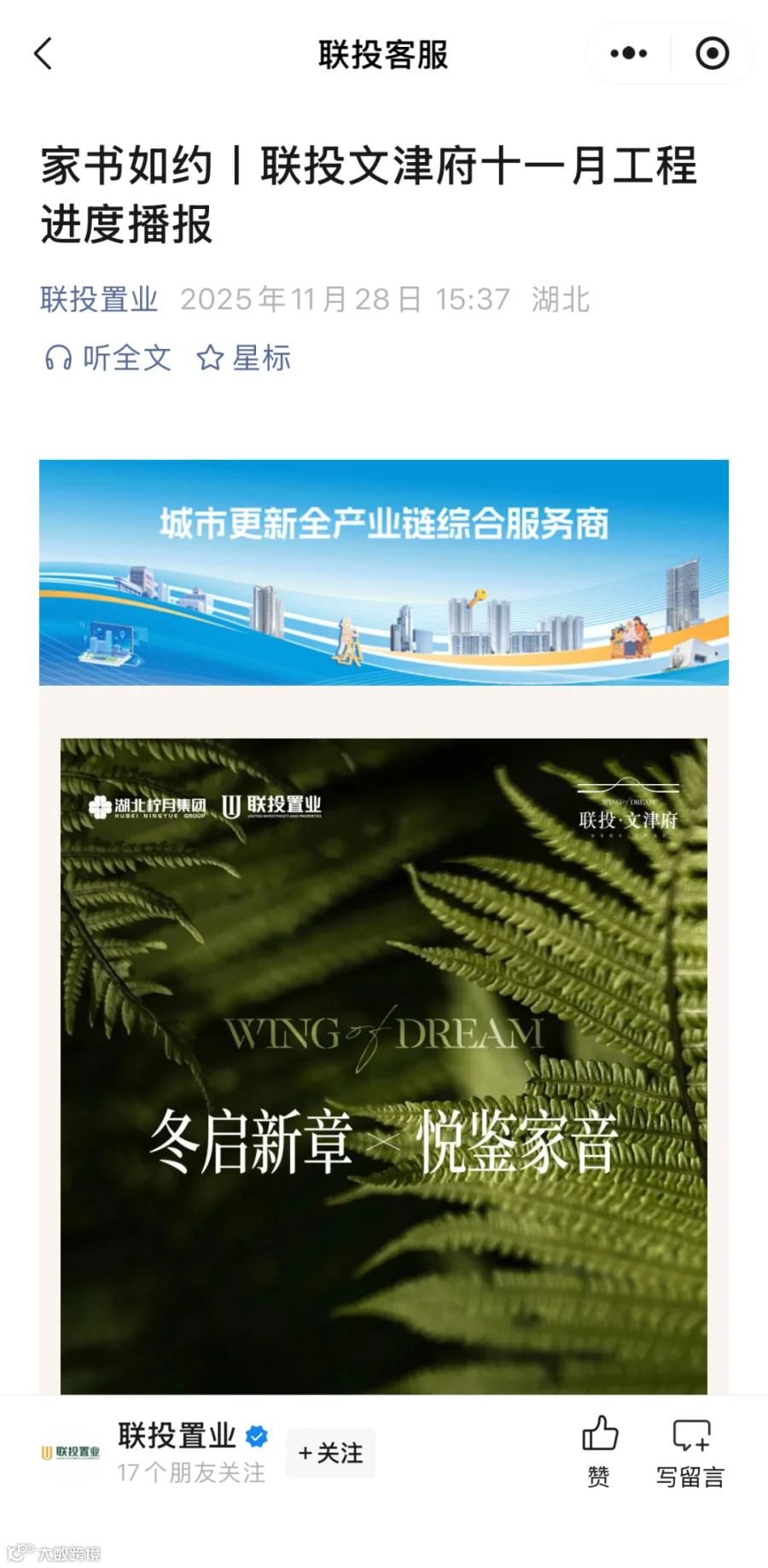Open 湖北 location label options
Image resolution: width=768 pixels, height=1568 pixels.
point(559,299)
